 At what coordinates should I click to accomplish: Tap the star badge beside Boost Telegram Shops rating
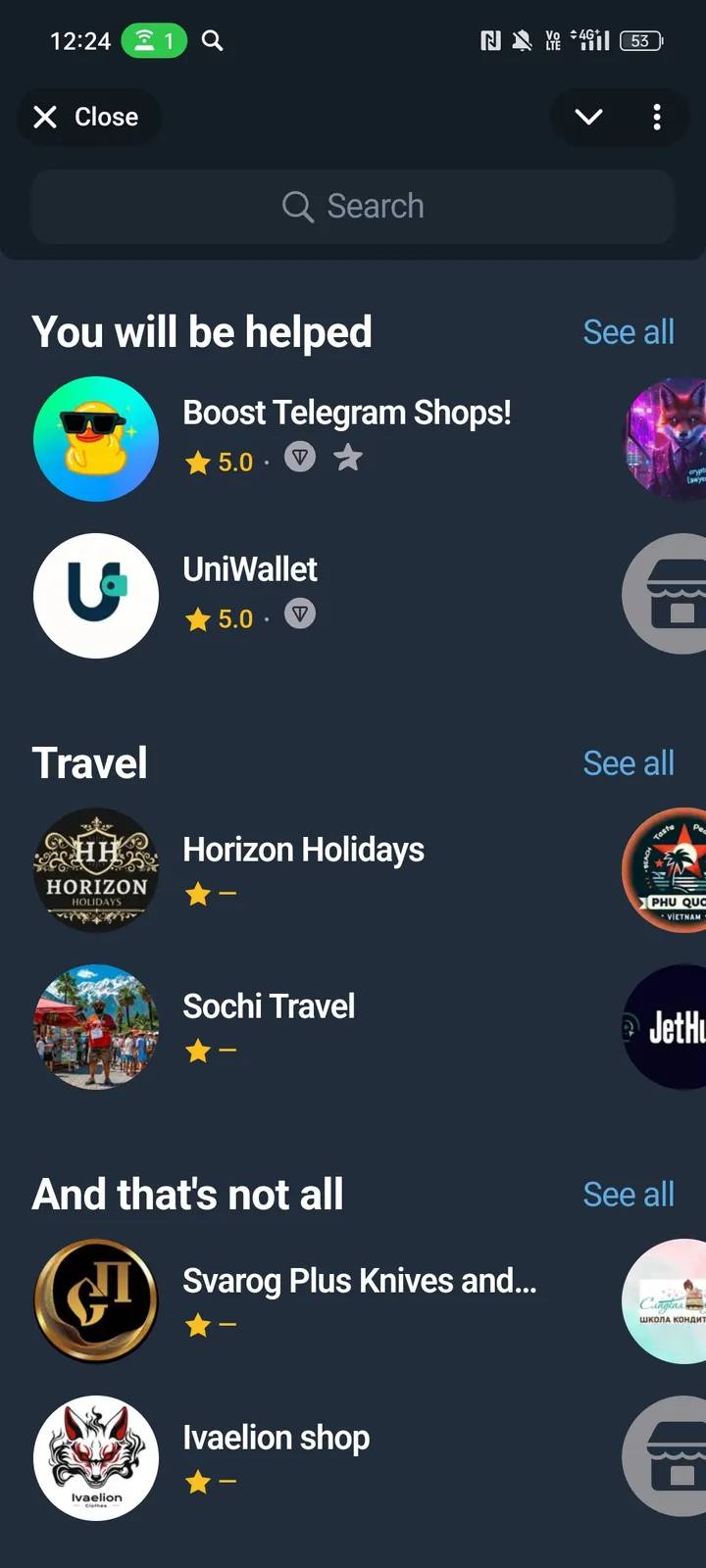[347, 457]
